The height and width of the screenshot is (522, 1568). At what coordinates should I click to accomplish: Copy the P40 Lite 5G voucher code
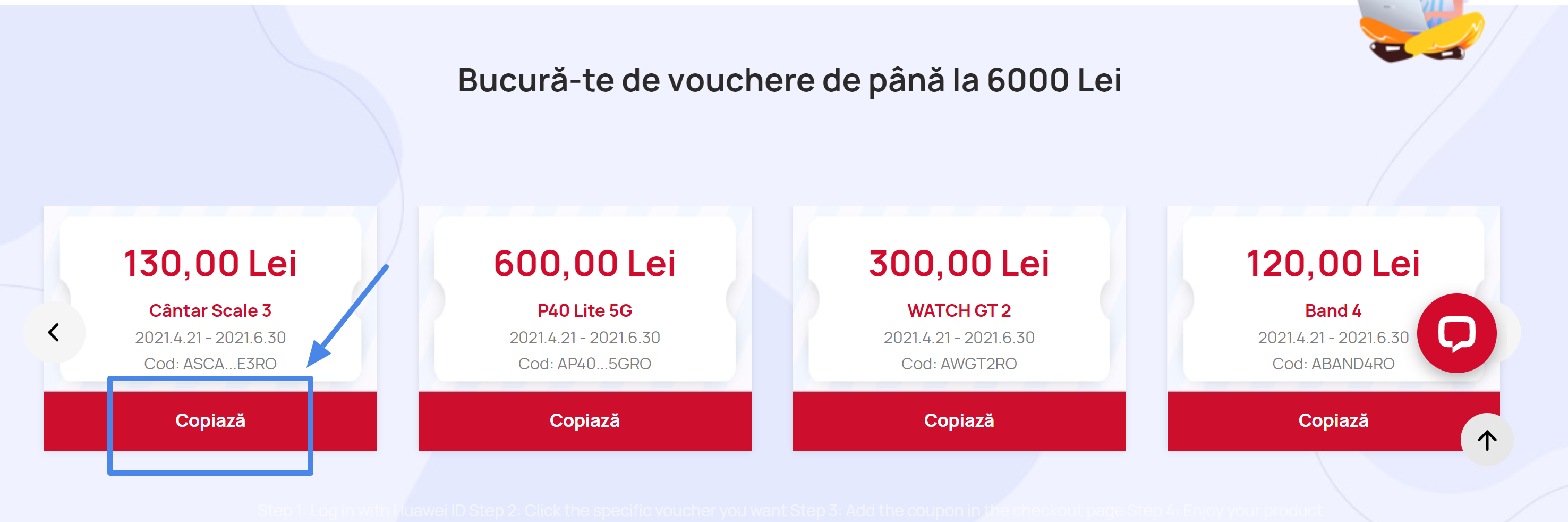click(584, 420)
